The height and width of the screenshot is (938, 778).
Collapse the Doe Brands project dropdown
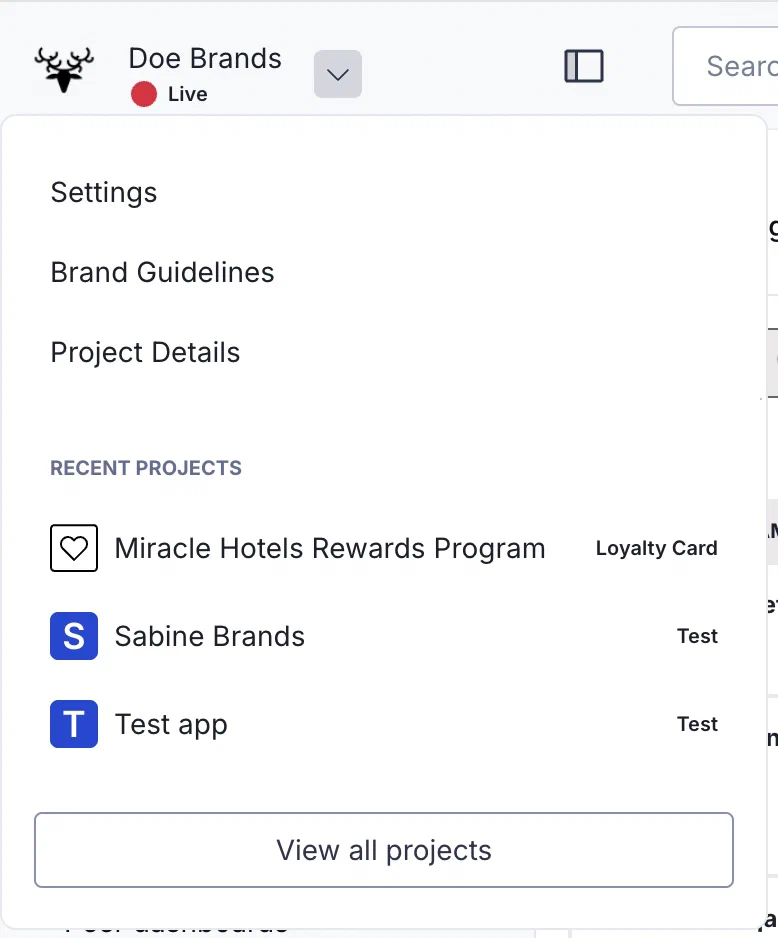337,75
